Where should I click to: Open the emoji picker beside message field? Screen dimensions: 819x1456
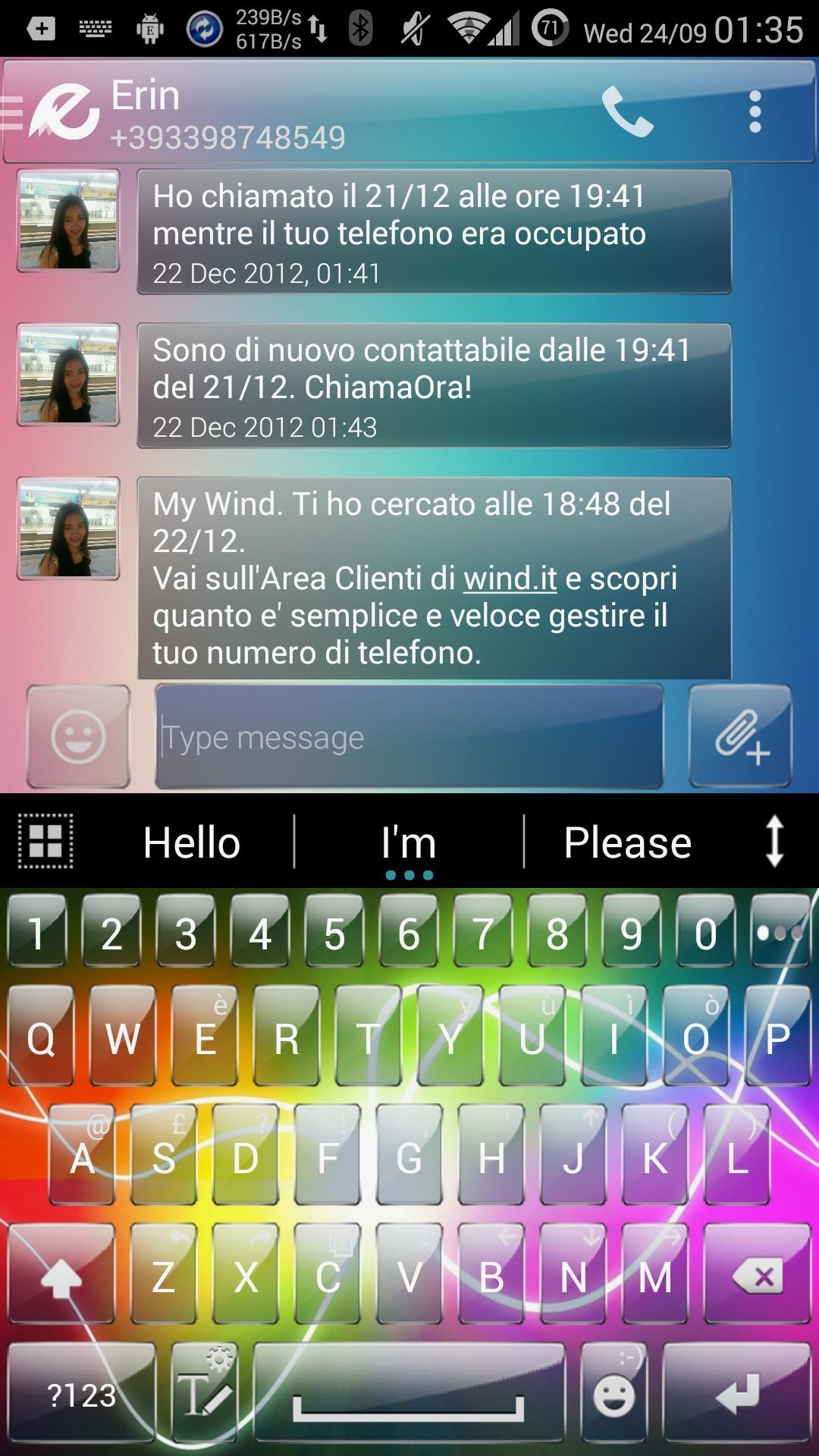tap(78, 736)
